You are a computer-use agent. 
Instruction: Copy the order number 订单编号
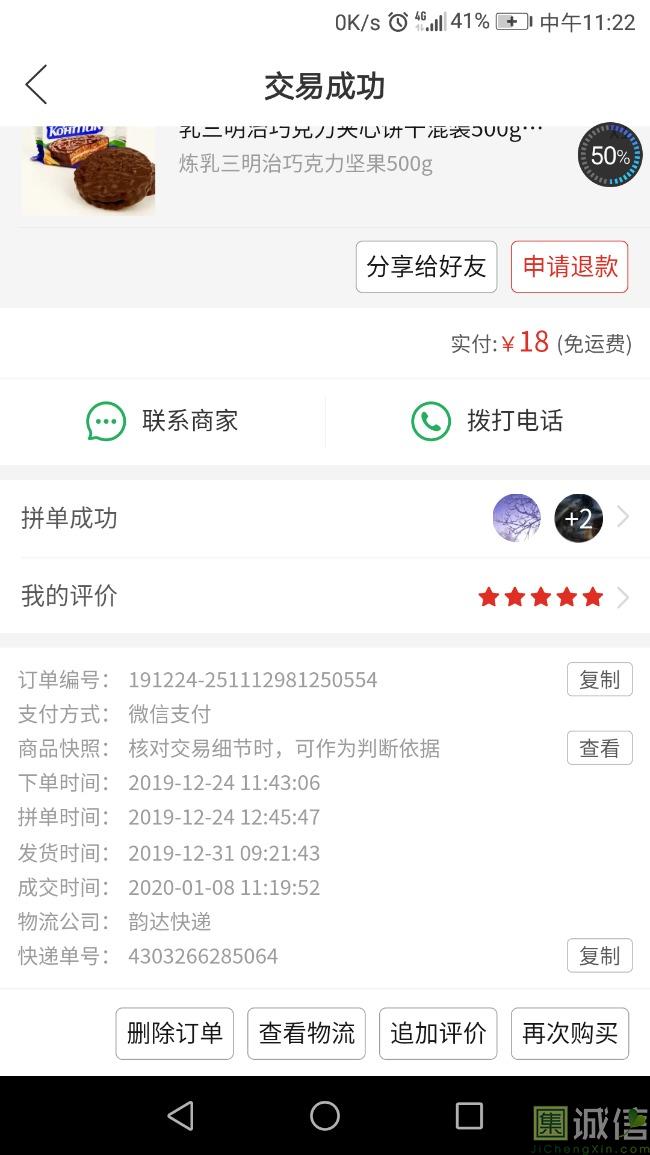click(x=599, y=680)
